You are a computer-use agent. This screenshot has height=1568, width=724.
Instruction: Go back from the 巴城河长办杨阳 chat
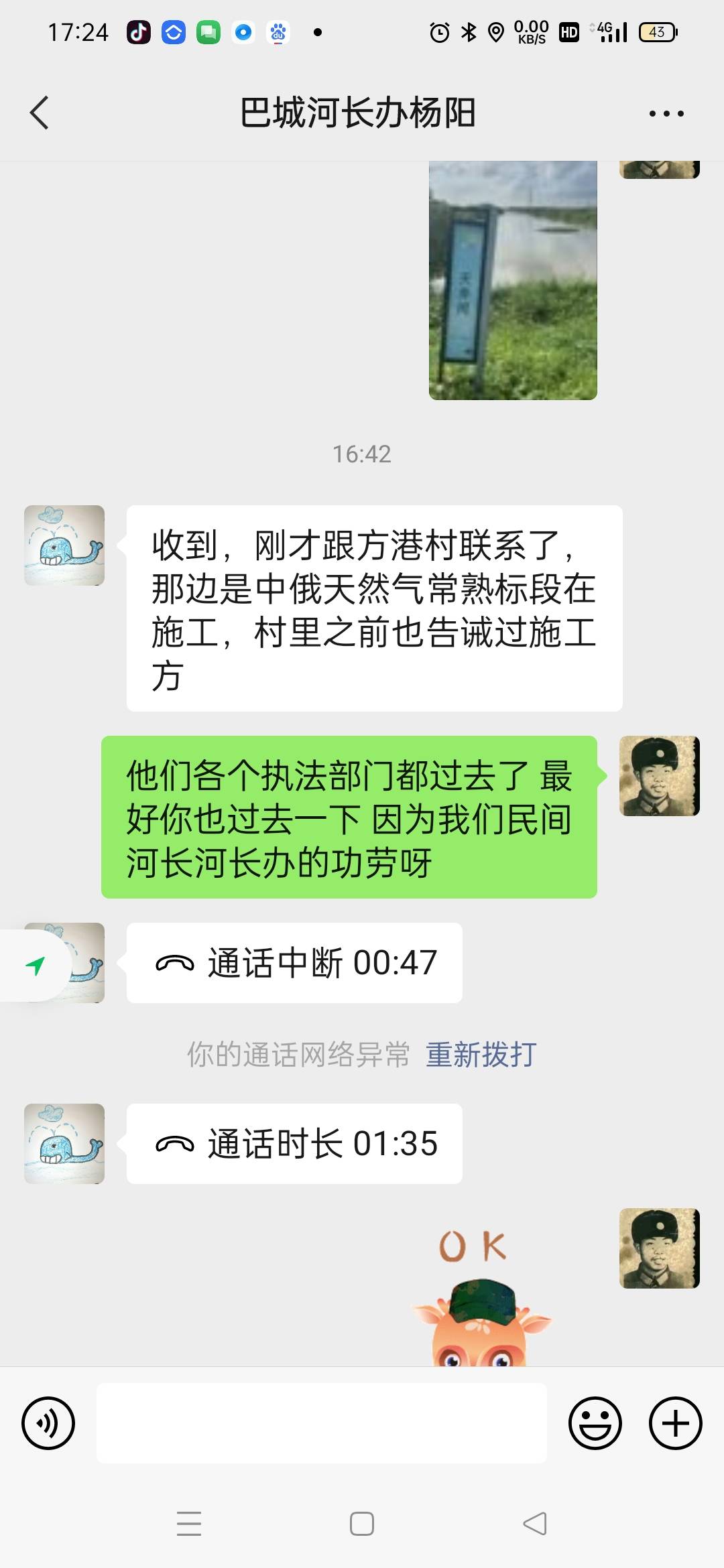tap(40, 113)
